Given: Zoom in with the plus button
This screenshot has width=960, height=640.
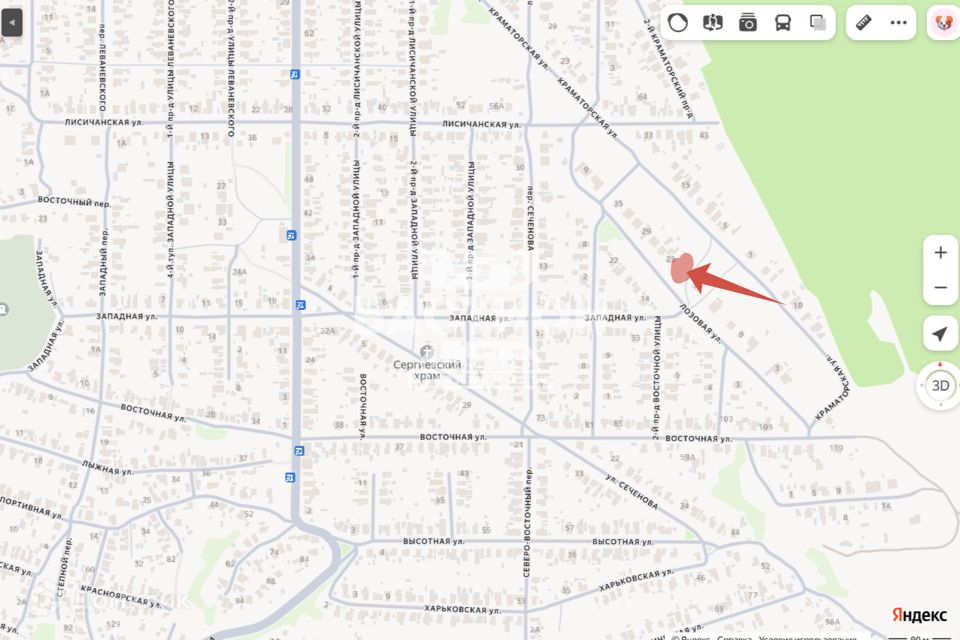Looking at the screenshot, I should pyautogui.click(x=940, y=253).
